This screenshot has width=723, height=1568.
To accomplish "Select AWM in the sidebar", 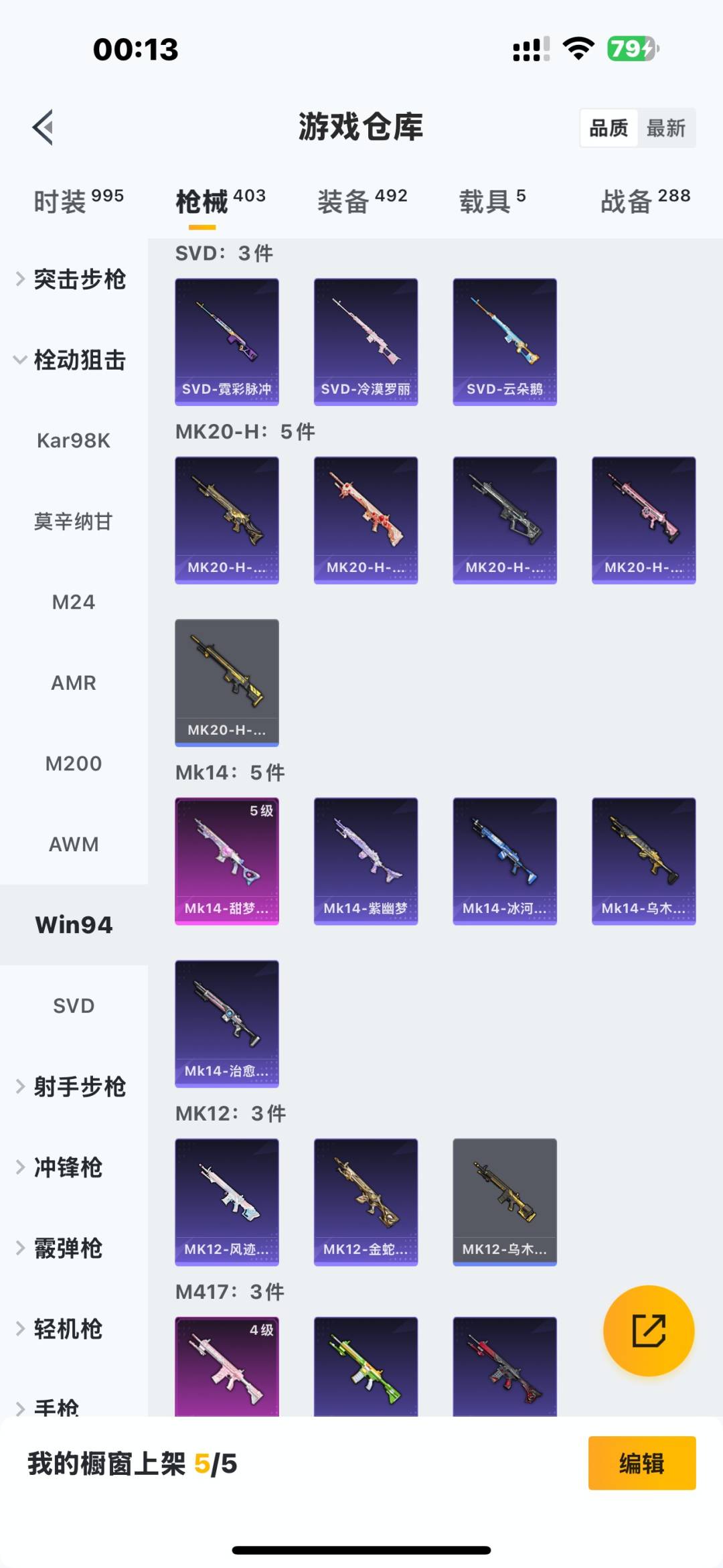I will 74,844.
